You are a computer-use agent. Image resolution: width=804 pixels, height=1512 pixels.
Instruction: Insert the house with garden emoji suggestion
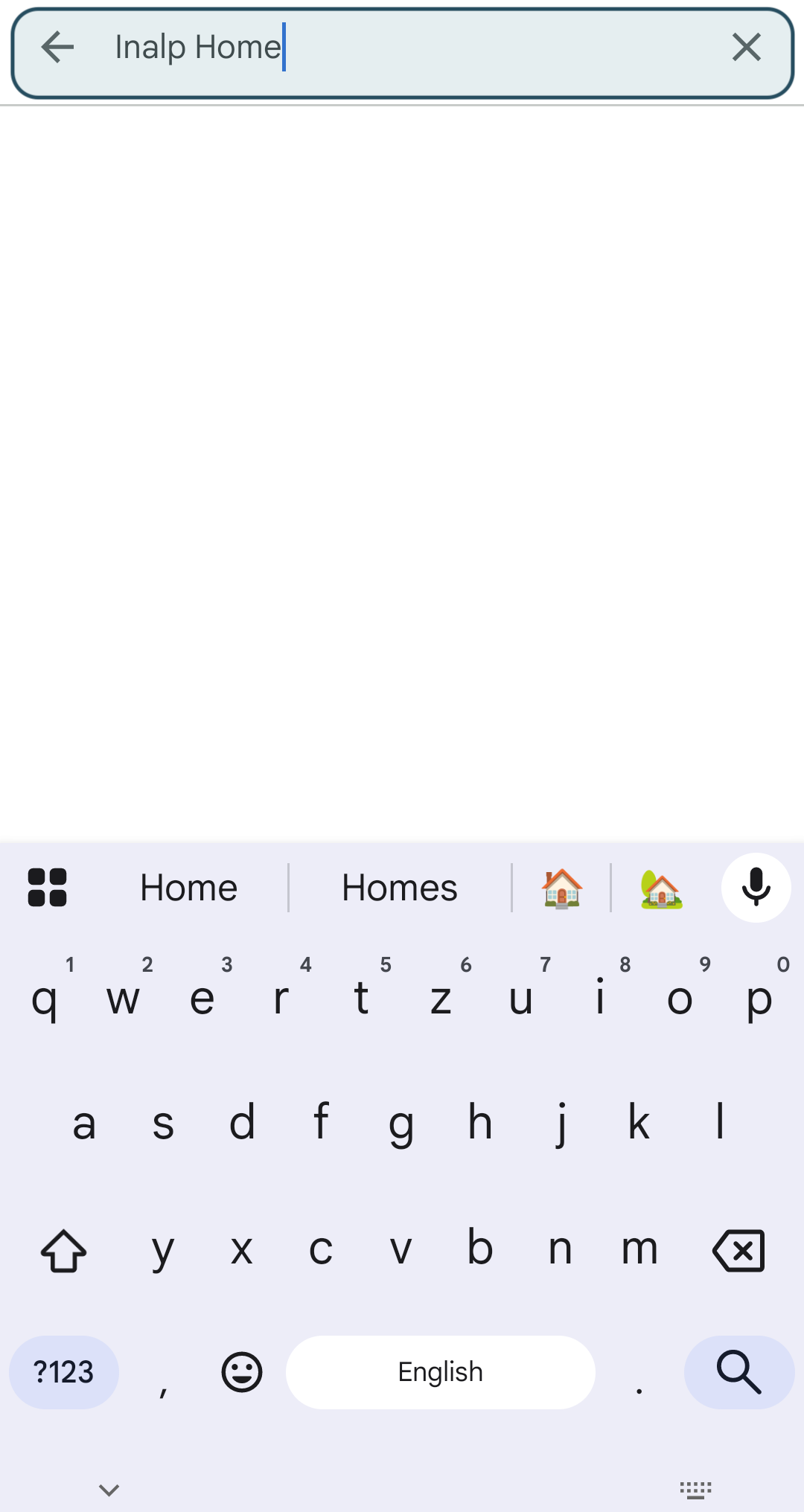pos(661,888)
